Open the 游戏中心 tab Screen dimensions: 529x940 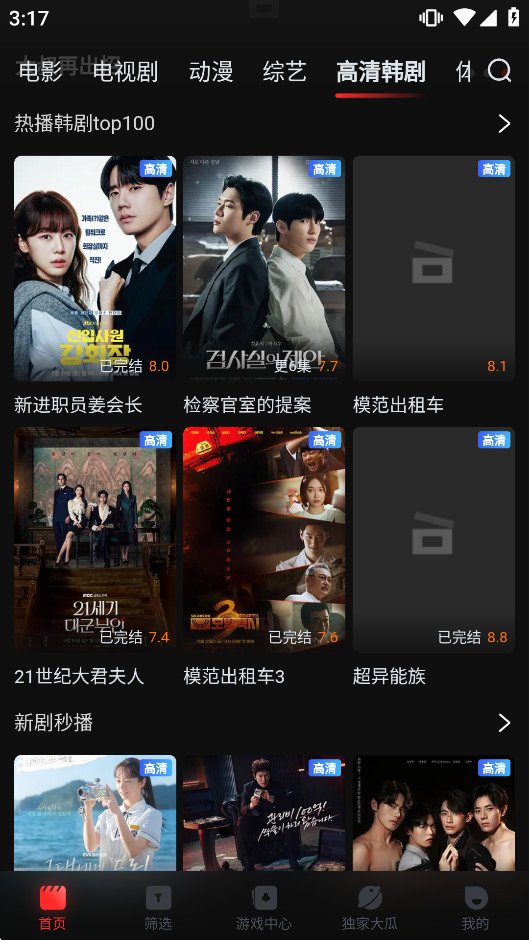[264, 908]
